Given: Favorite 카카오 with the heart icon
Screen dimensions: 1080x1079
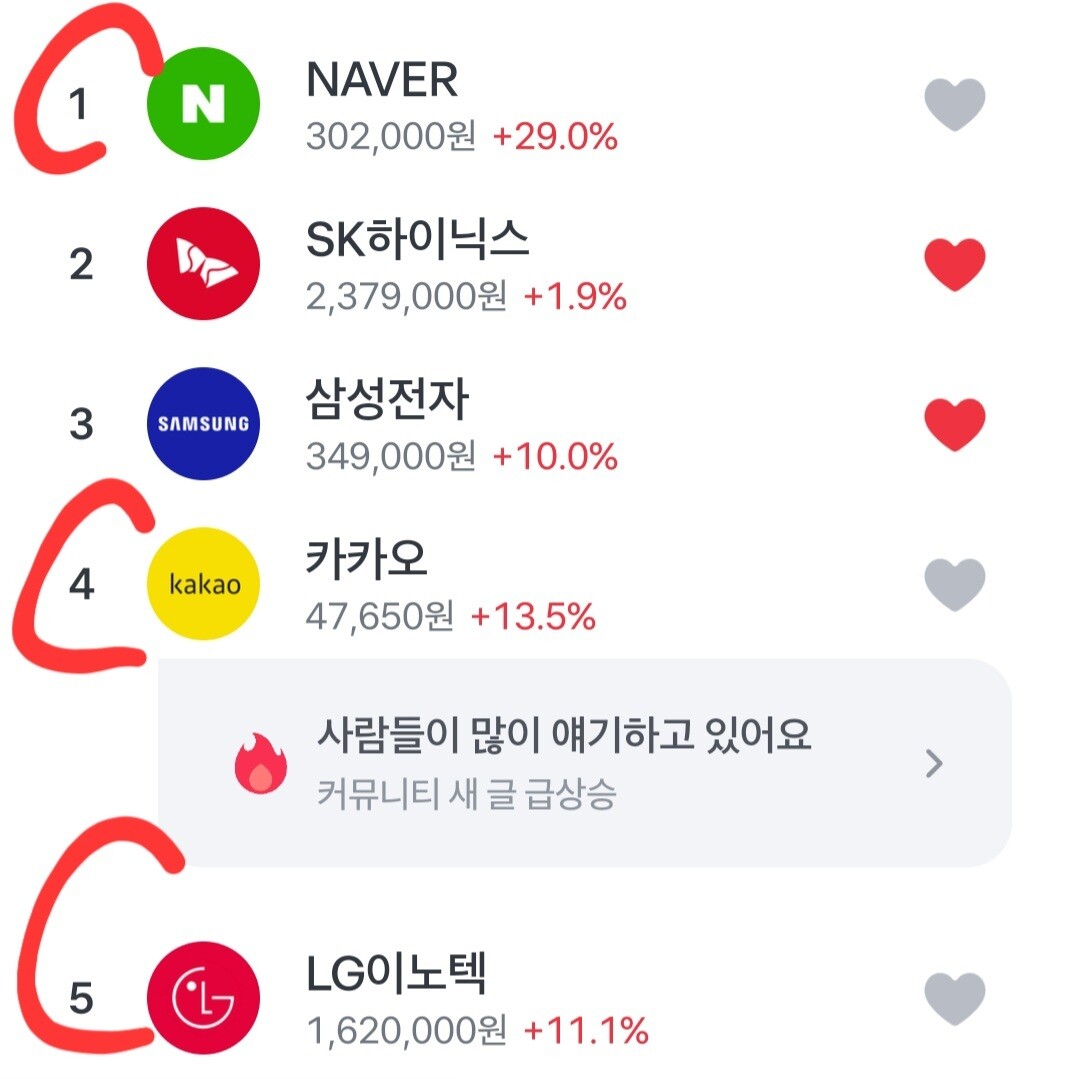Looking at the screenshot, I should [x=954, y=584].
